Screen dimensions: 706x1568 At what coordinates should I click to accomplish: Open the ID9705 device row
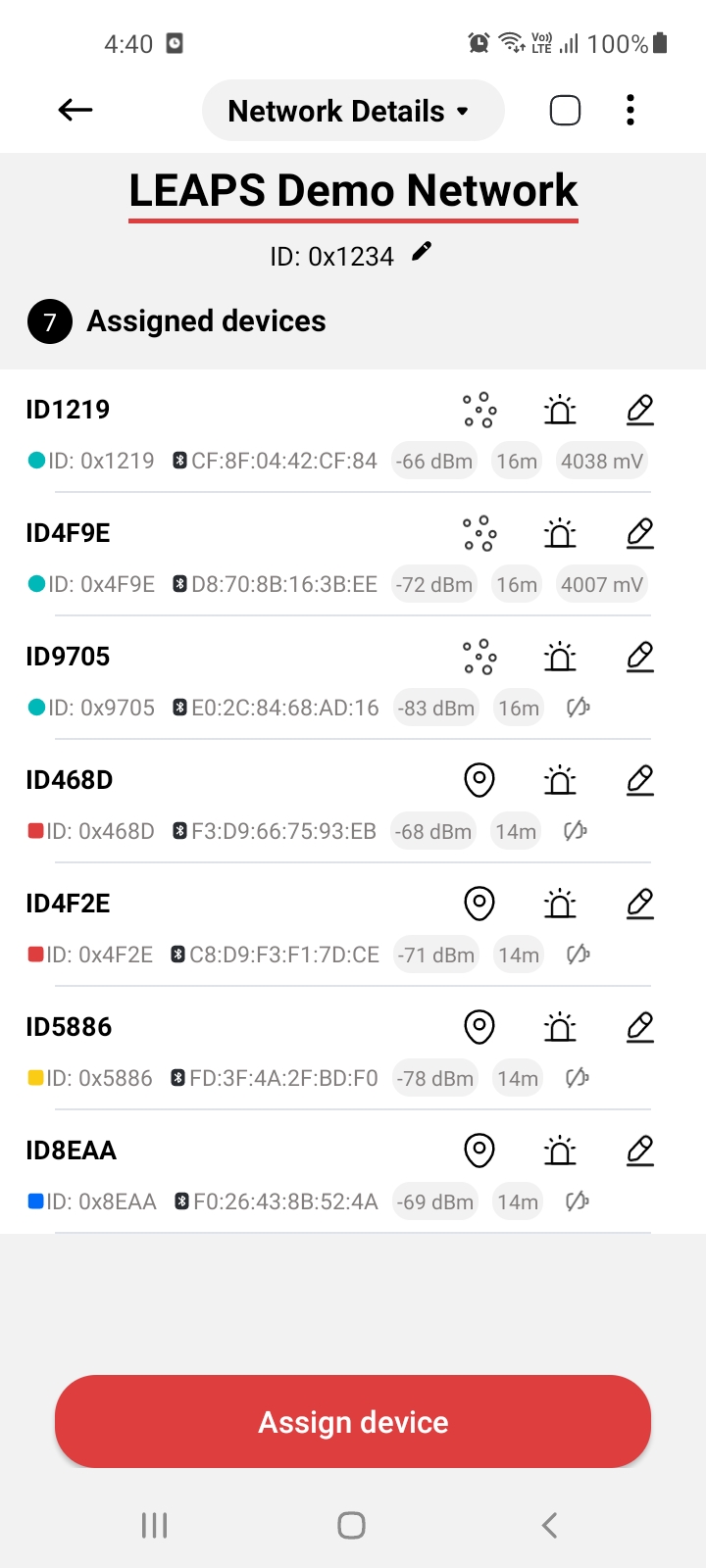[x=353, y=678]
